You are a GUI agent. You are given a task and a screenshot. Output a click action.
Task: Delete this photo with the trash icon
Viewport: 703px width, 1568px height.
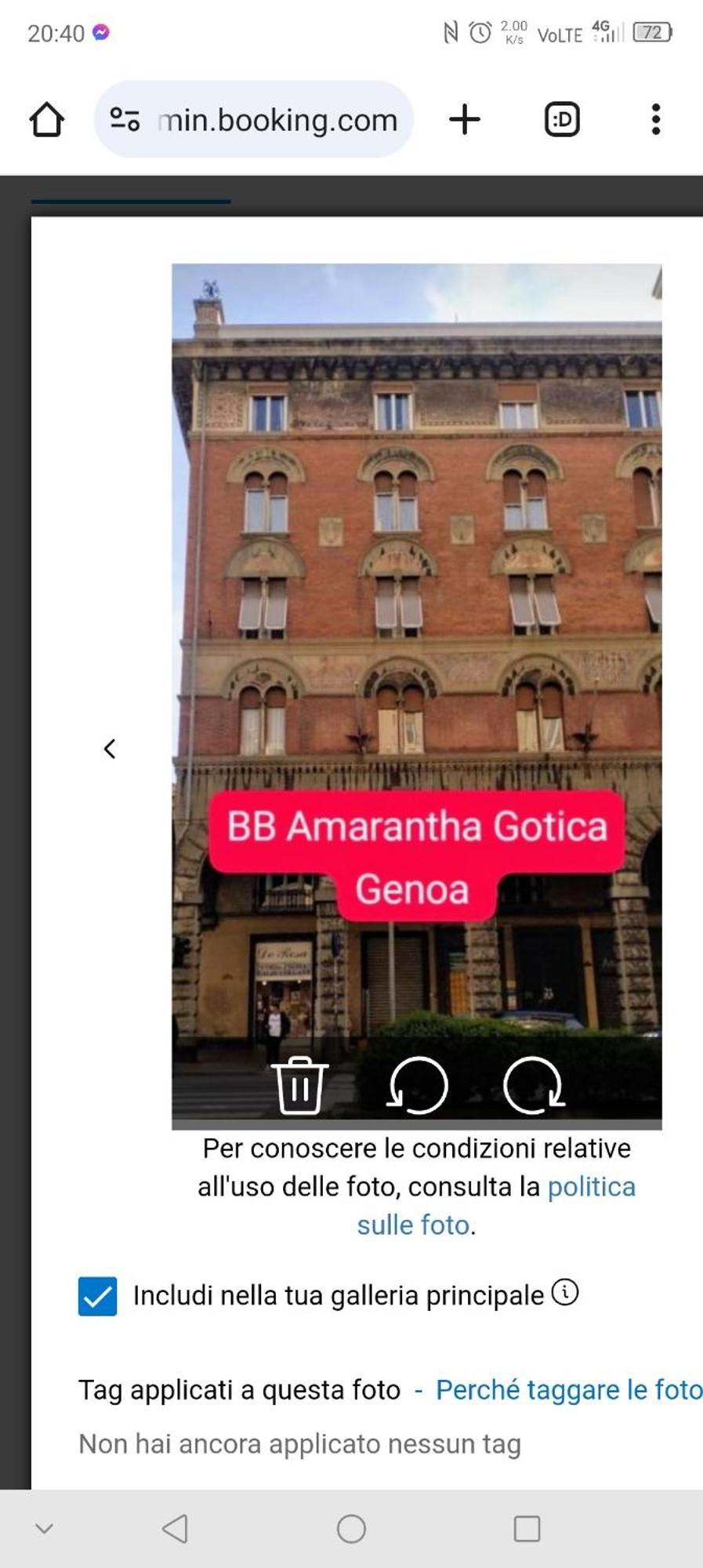click(299, 1085)
